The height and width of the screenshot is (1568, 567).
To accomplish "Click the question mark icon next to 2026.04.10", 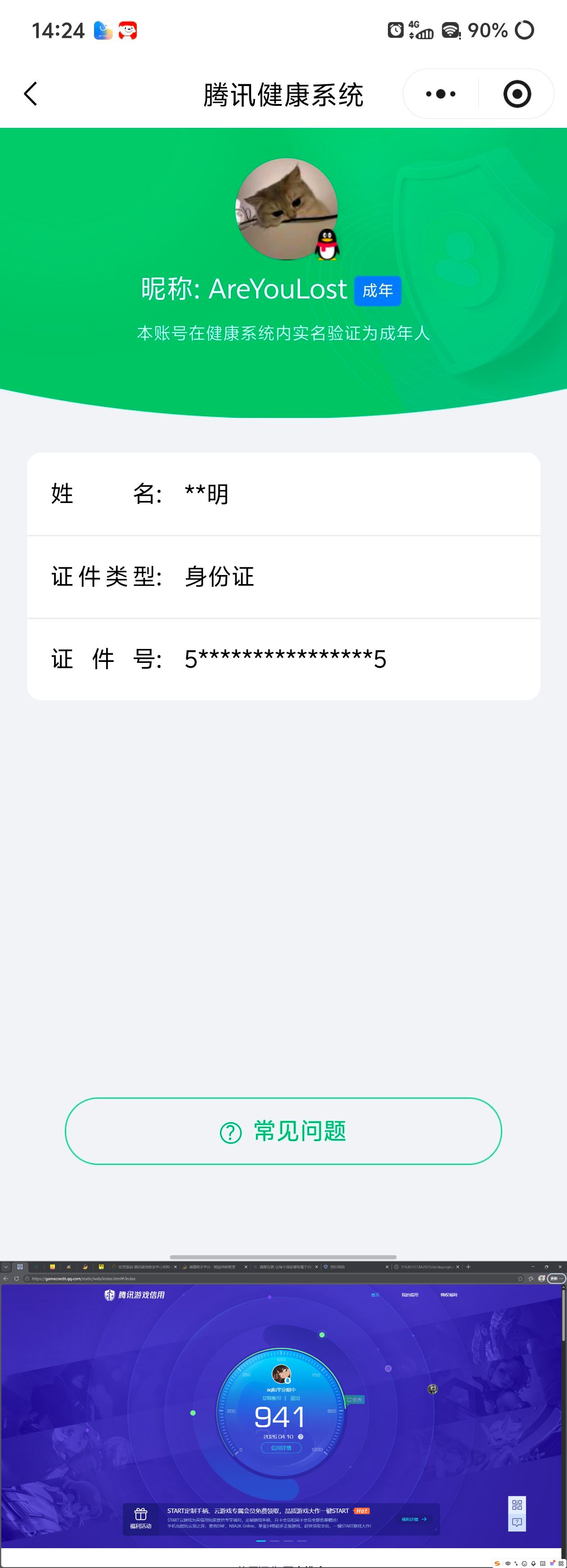I will pyautogui.click(x=301, y=1437).
